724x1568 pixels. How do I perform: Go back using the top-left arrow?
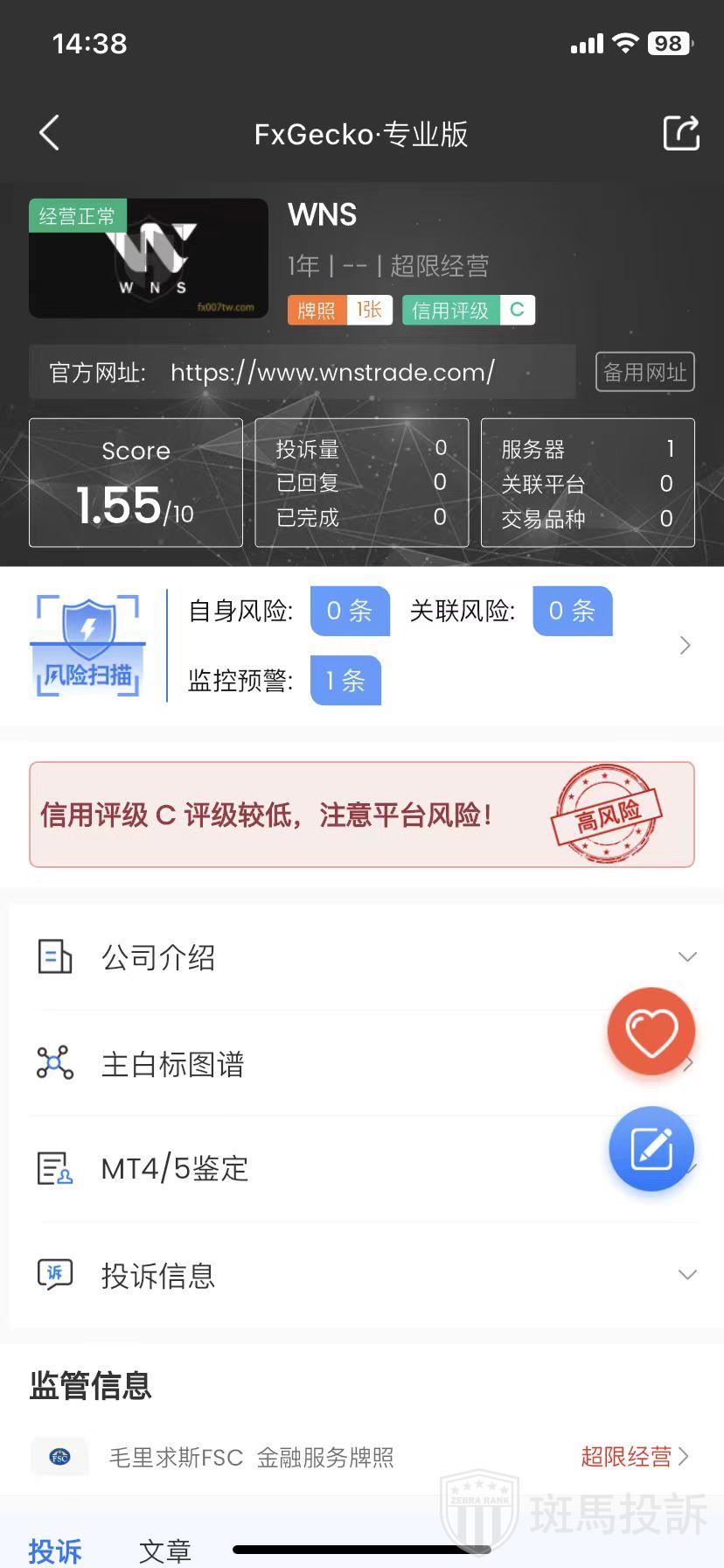pyautogui.click(x=50, y=133)
